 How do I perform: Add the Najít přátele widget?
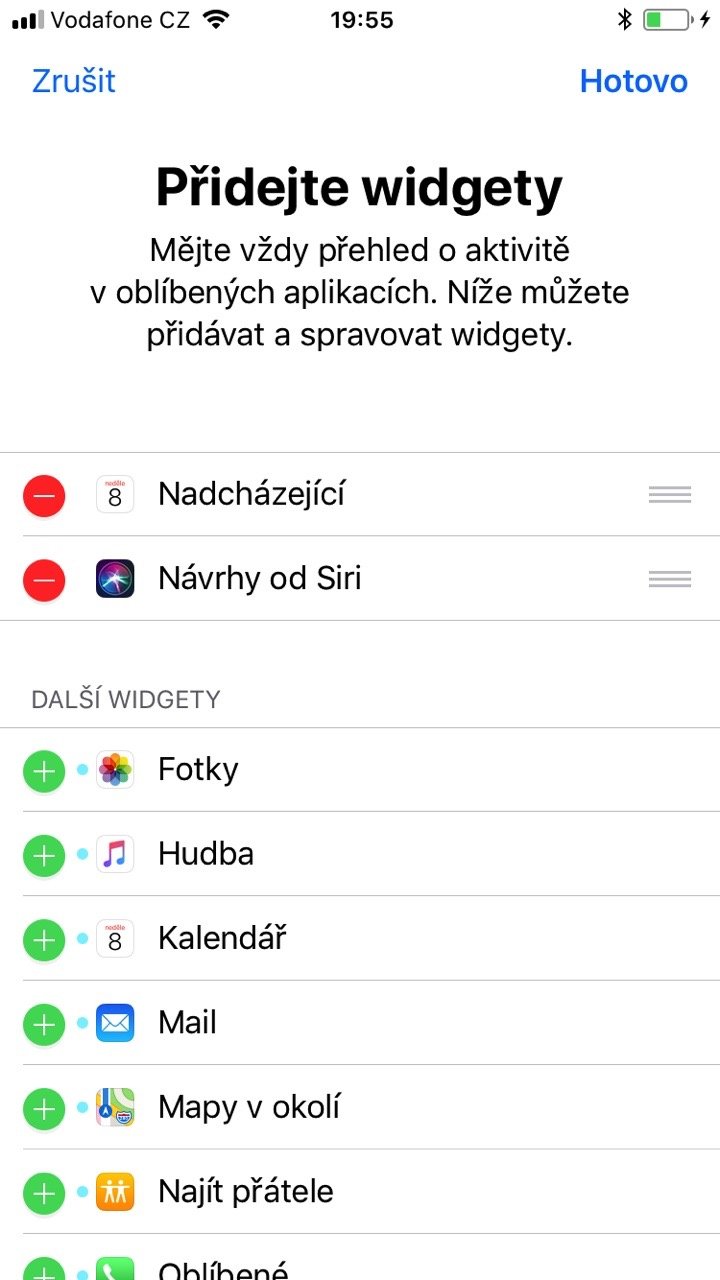click(x=44, y=1192)
